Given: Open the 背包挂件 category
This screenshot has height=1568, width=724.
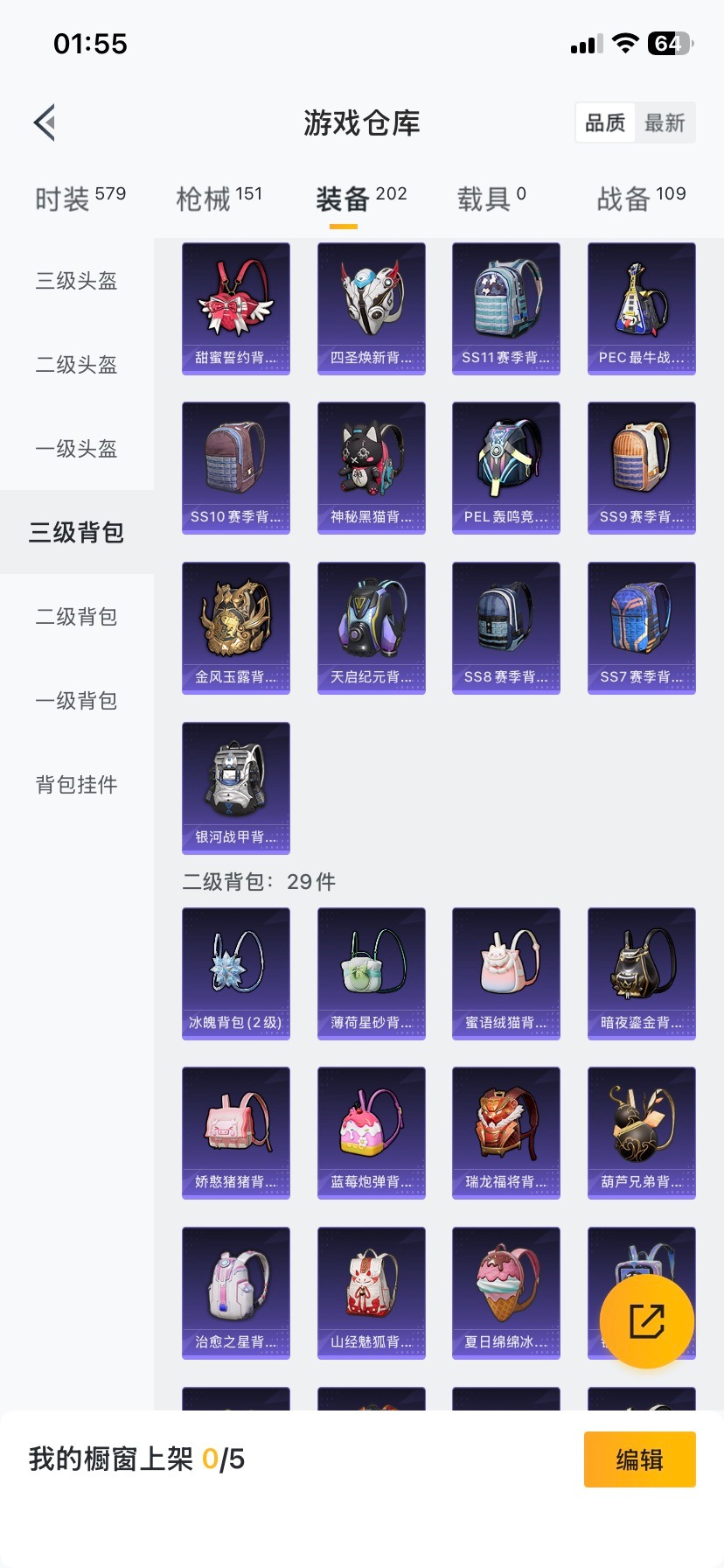Looking at the screenshot, I should [x=76, y=785].
